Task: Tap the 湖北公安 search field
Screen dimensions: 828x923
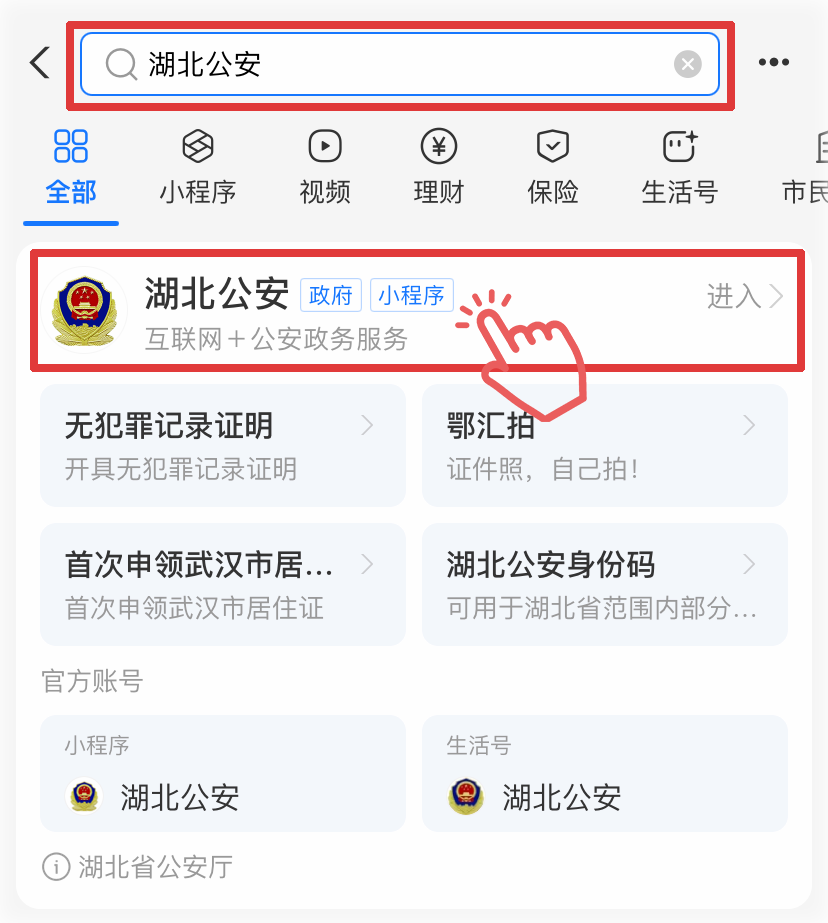Action: coord(400,65)
